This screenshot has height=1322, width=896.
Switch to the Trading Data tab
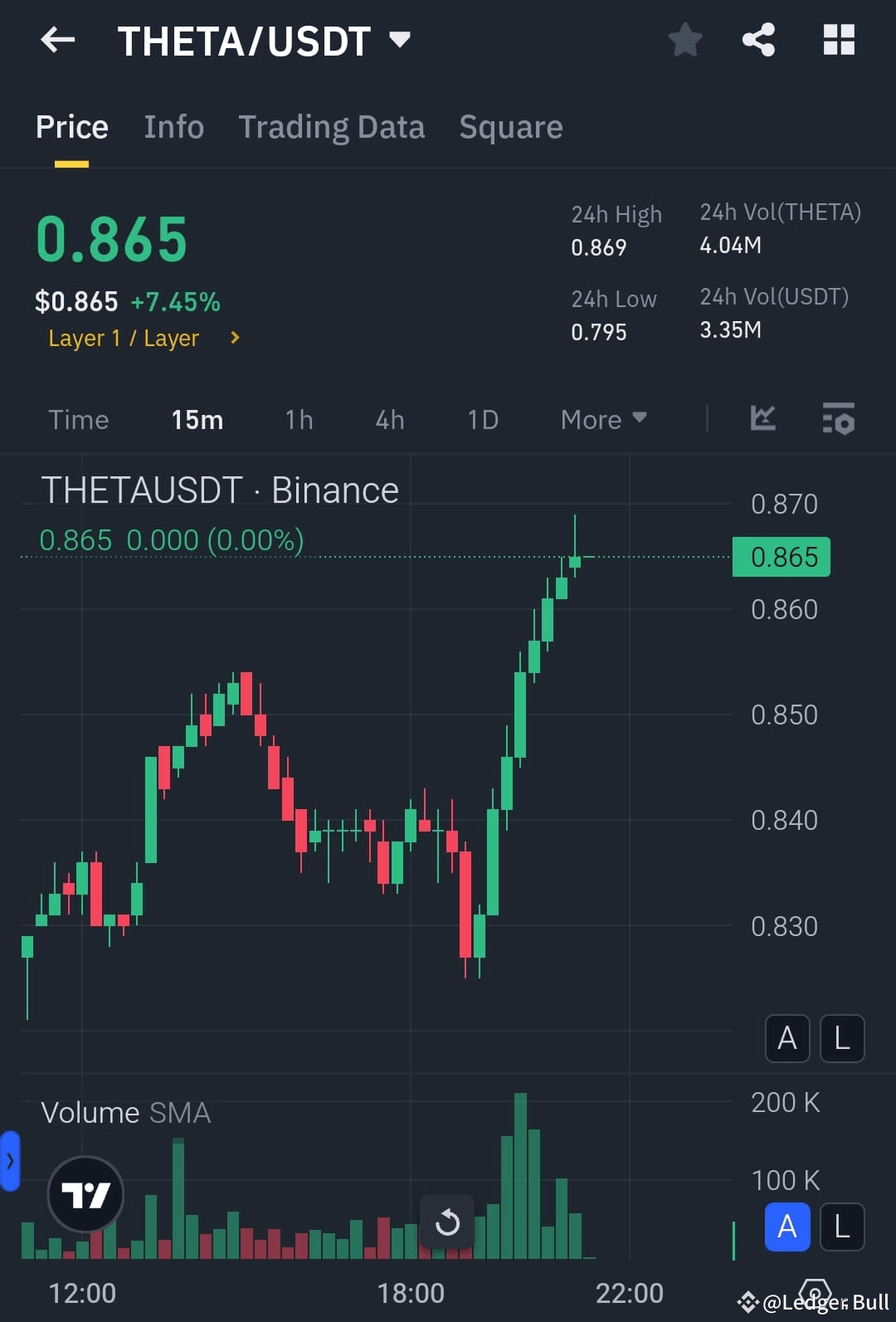coord(332,127)
